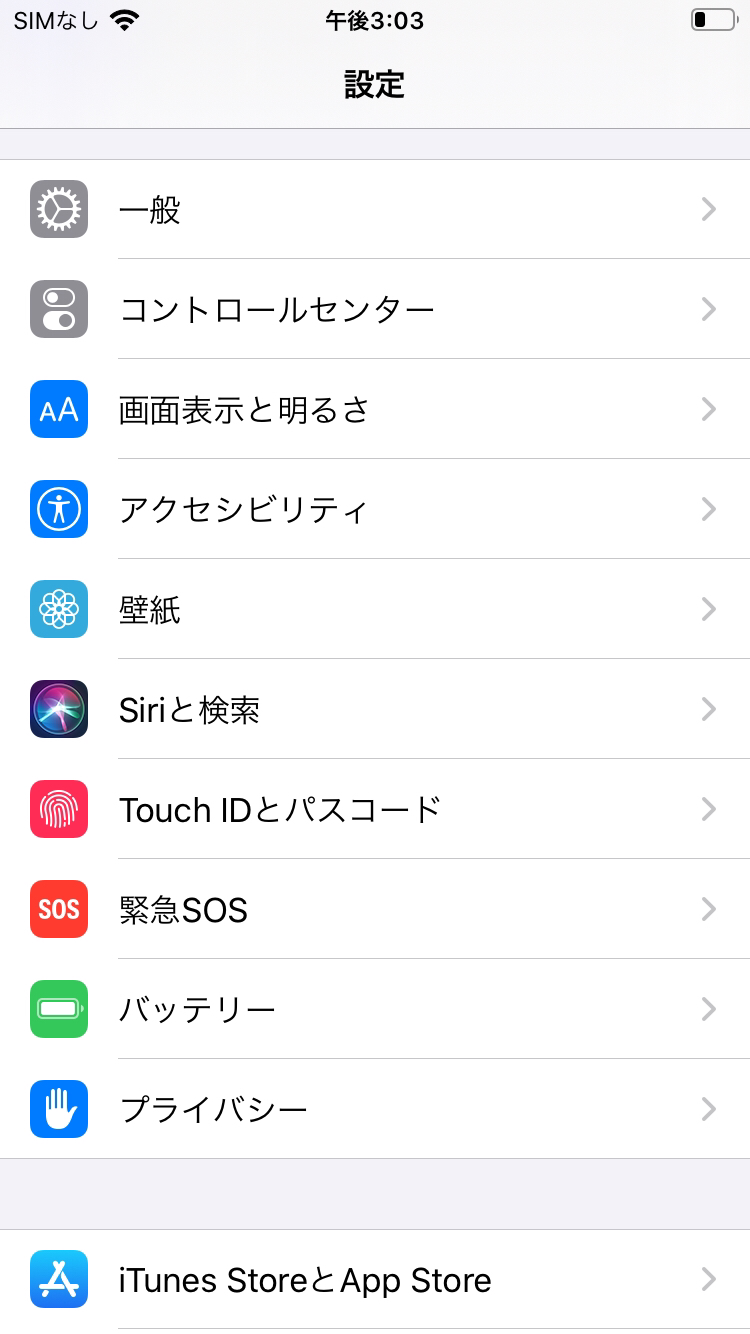
Task: Open the 一般 (General) settings
Action: [375, 209]
